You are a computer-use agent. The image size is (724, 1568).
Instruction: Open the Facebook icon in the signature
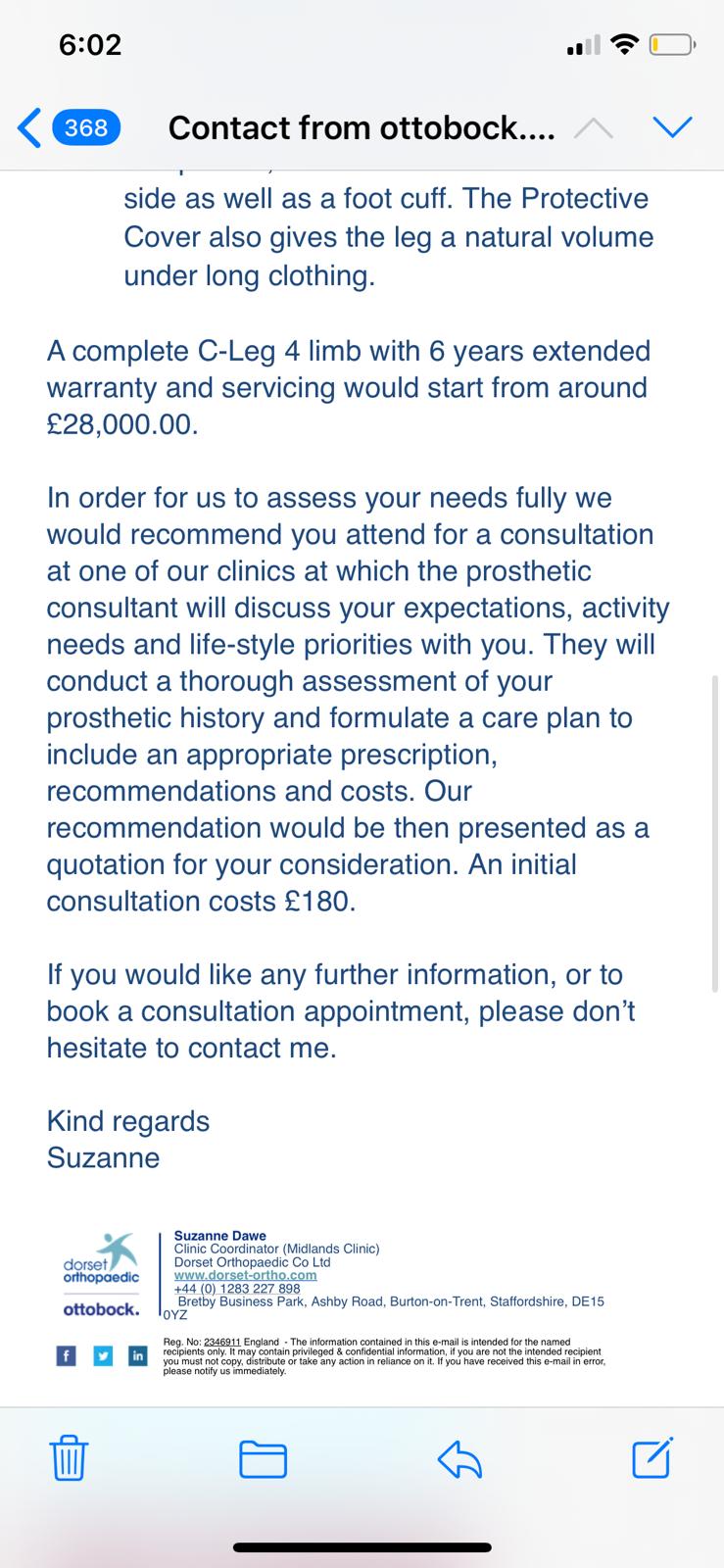click(66, 1355)
